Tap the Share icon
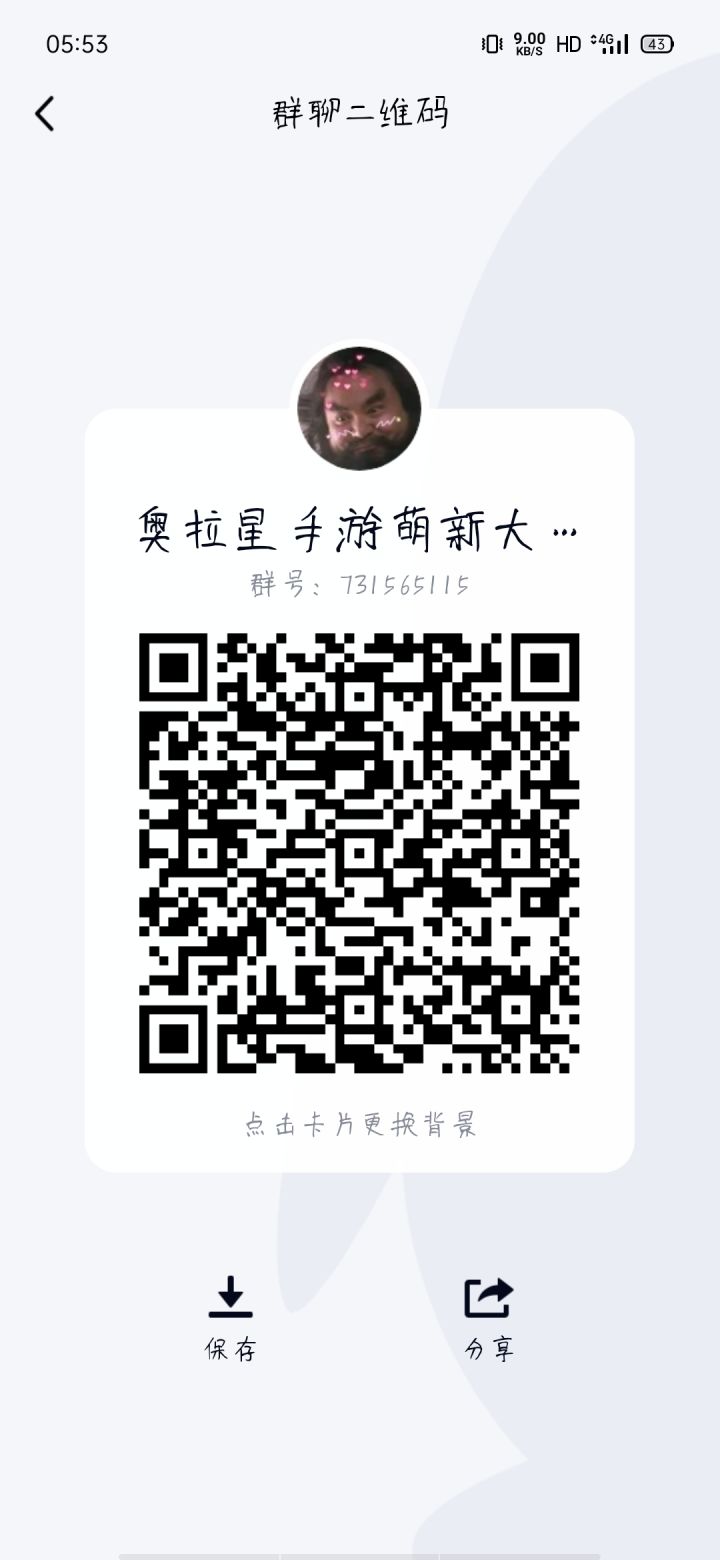The image size is (720, 1560). coord(487,1298)
